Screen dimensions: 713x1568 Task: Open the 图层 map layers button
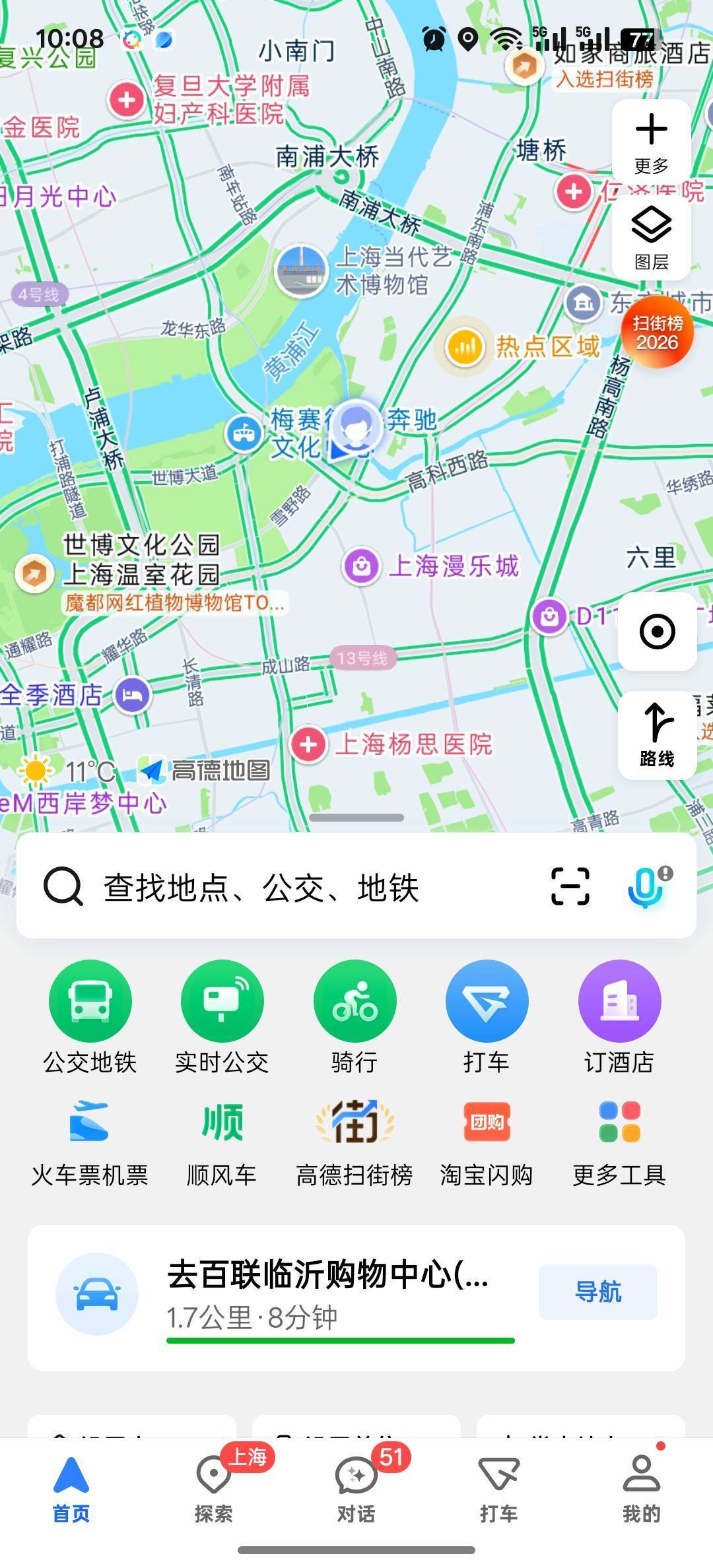pyautogui.click(x=651, y=238)
